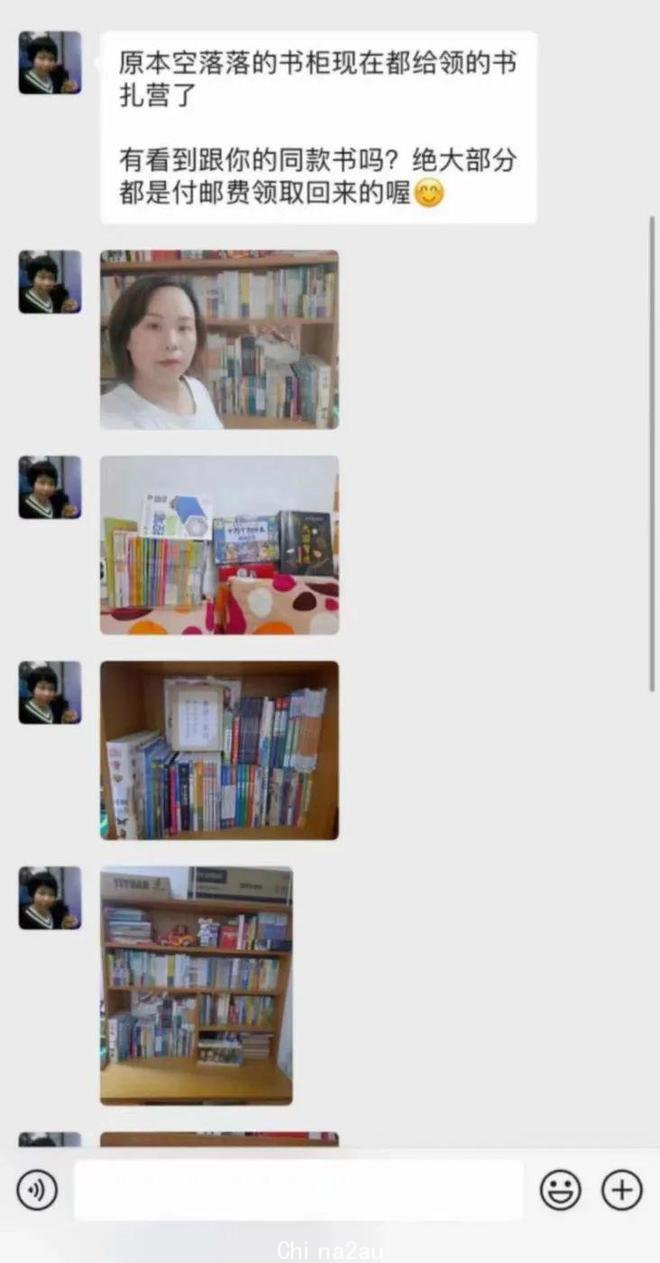Open the emoji sticker panel
Viewport: 660px width, 1263px height.
(x=560, y=1190)
